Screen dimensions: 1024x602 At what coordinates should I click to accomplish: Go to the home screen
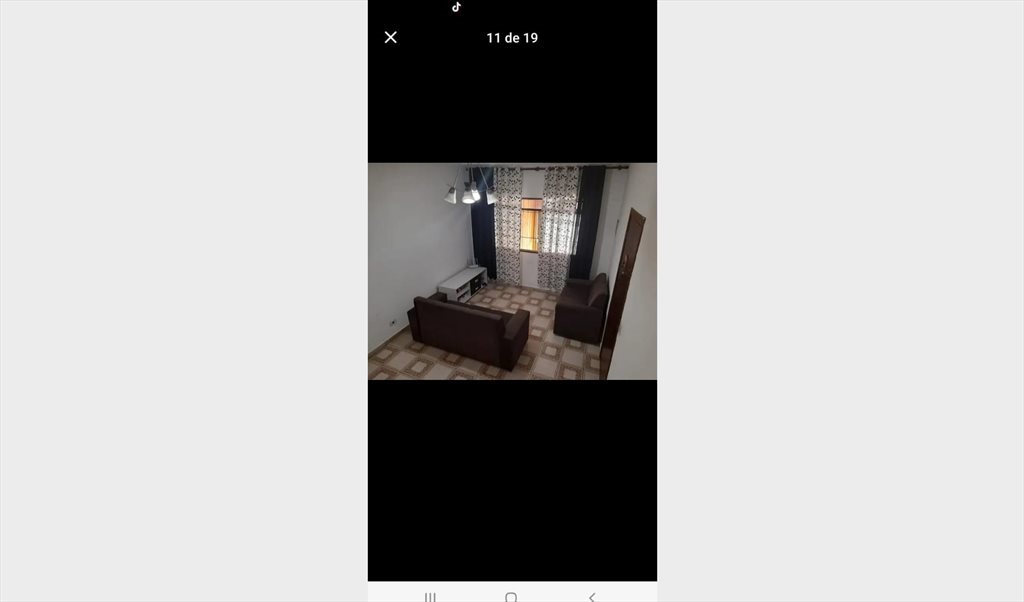511,597
